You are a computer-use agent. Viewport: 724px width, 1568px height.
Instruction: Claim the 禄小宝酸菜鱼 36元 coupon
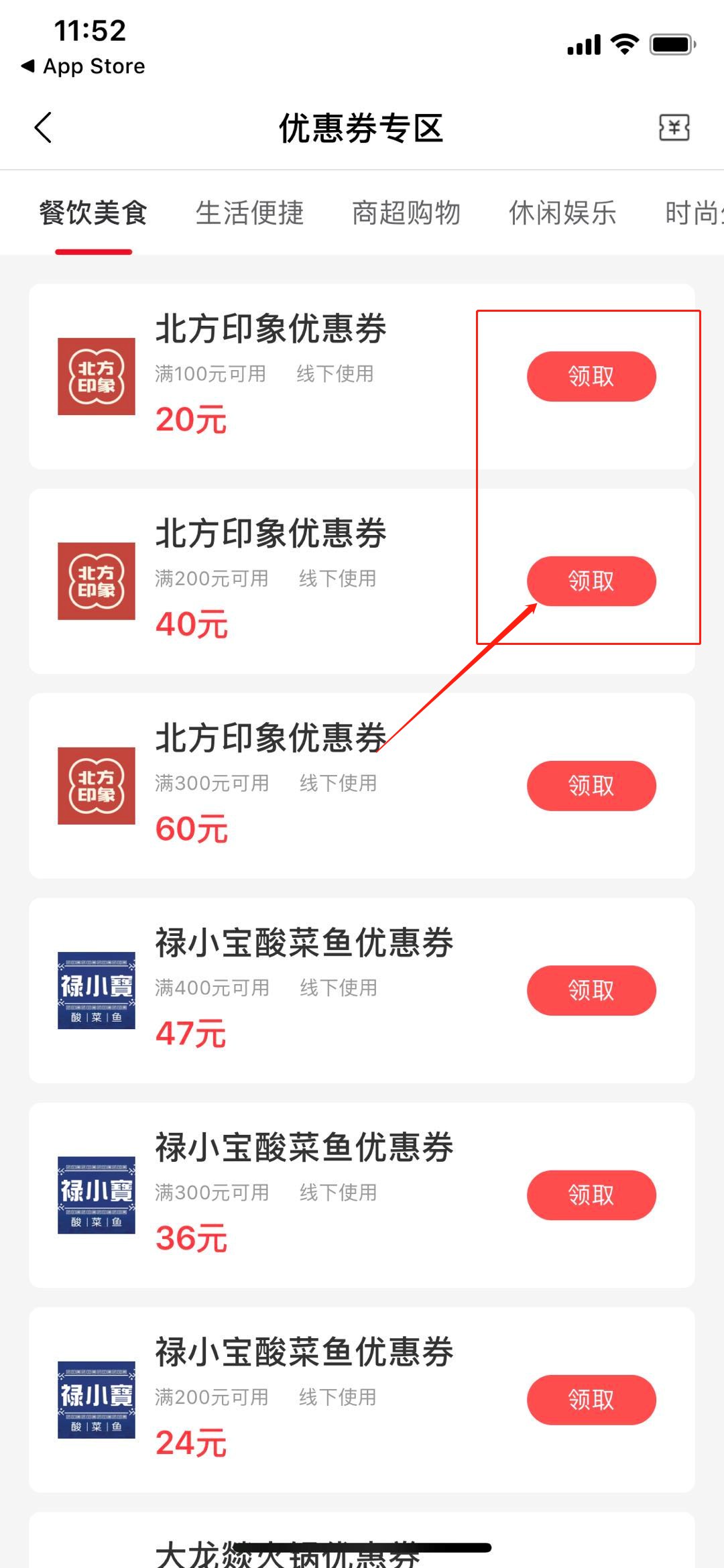click(x=591, y=1195)
